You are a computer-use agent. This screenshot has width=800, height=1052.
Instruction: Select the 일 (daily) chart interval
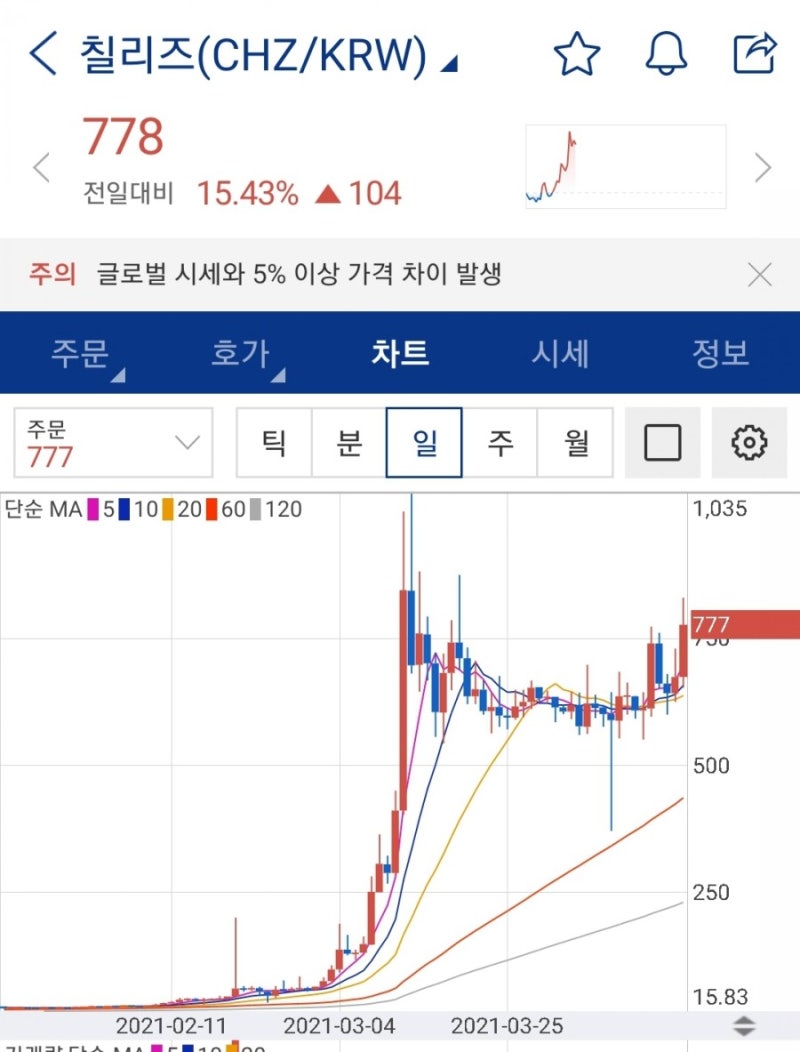coord(424,443)
